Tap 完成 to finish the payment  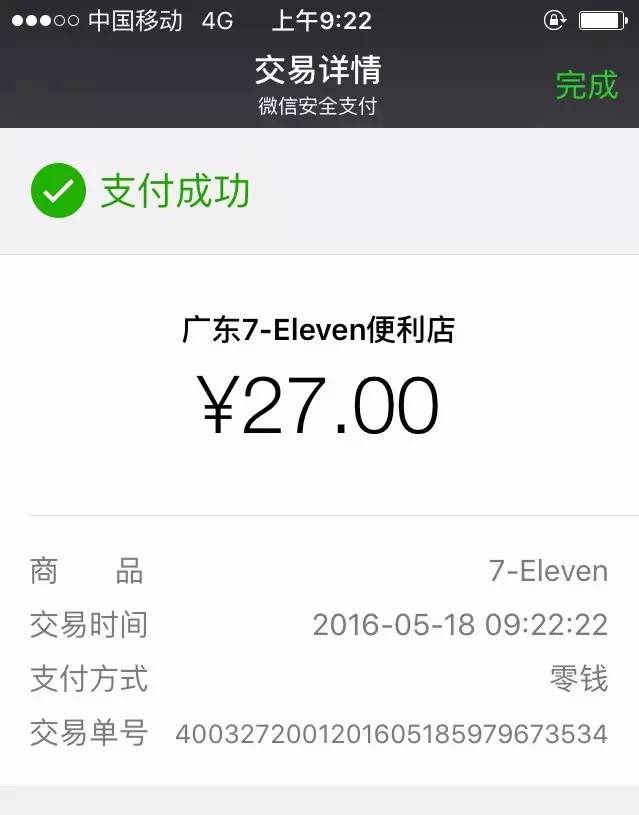pyautogui.click(x=586, y=85)
